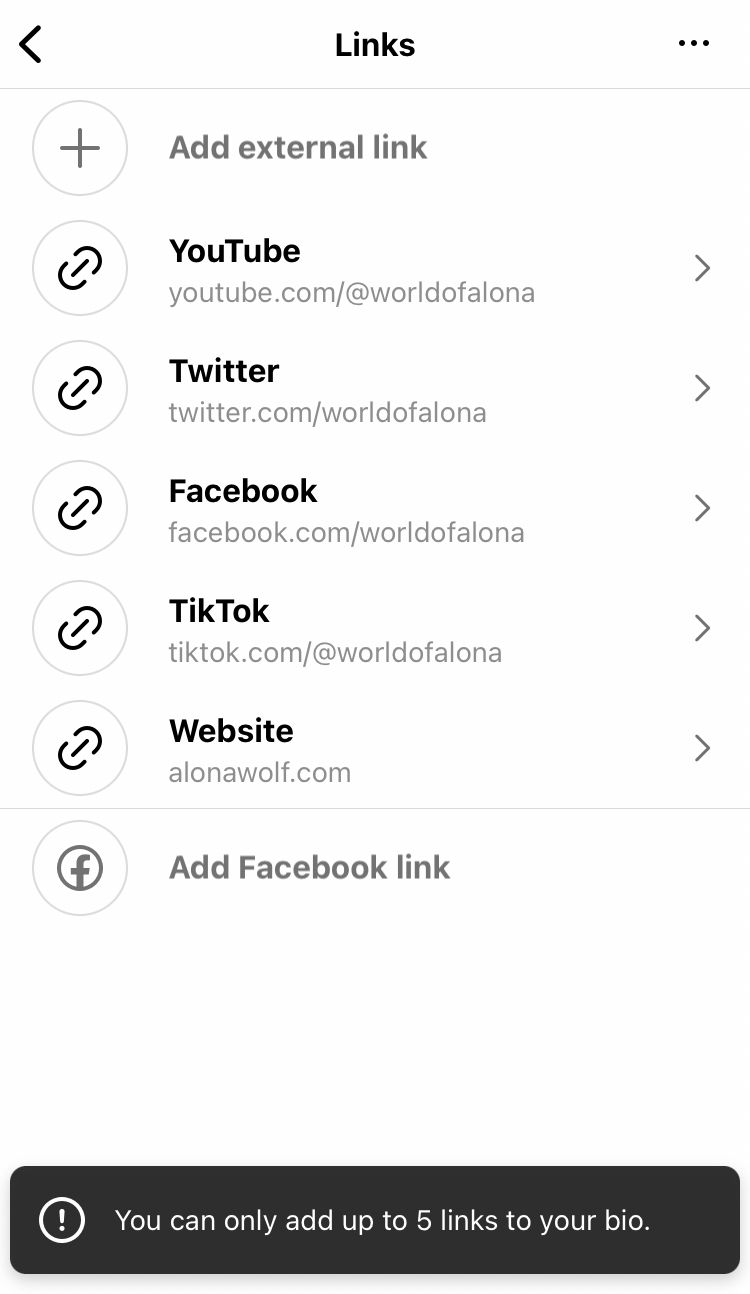750x1294 pixels.
Task: Edit the Twitter link
Action: pyautogui.click(x=375, y=388)
